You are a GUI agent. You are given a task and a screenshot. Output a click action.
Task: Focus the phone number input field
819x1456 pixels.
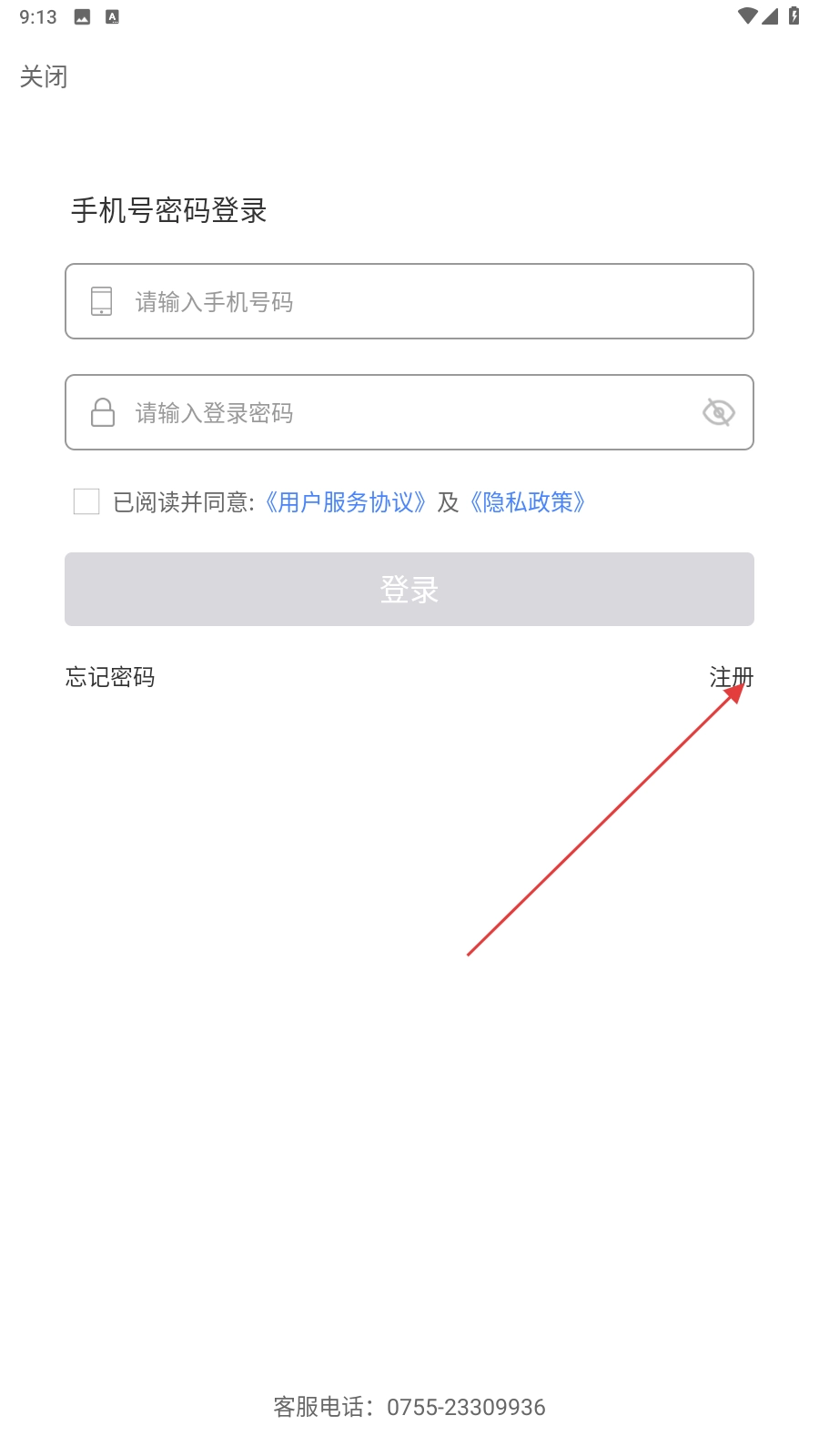pos(409,301)
